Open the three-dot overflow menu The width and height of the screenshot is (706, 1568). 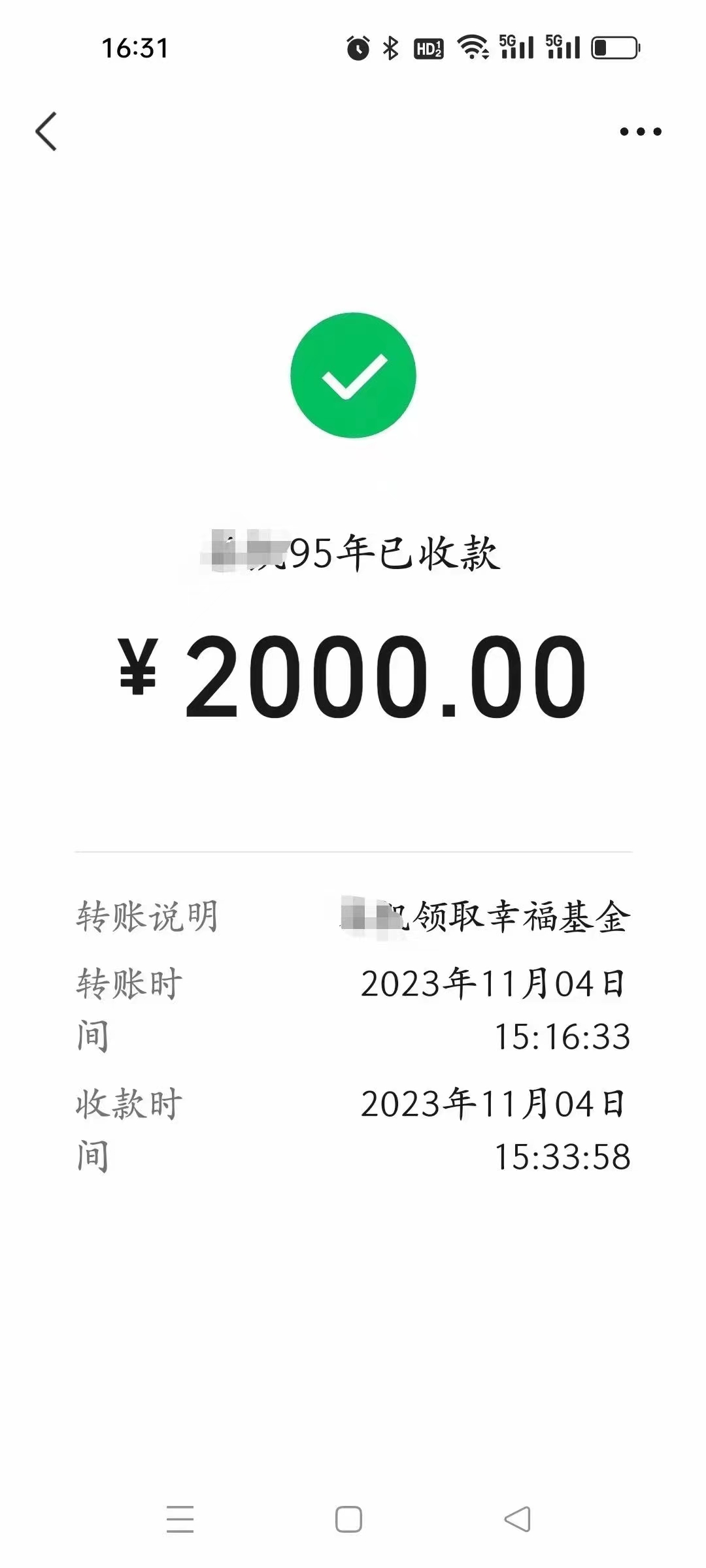pos(640,132)
